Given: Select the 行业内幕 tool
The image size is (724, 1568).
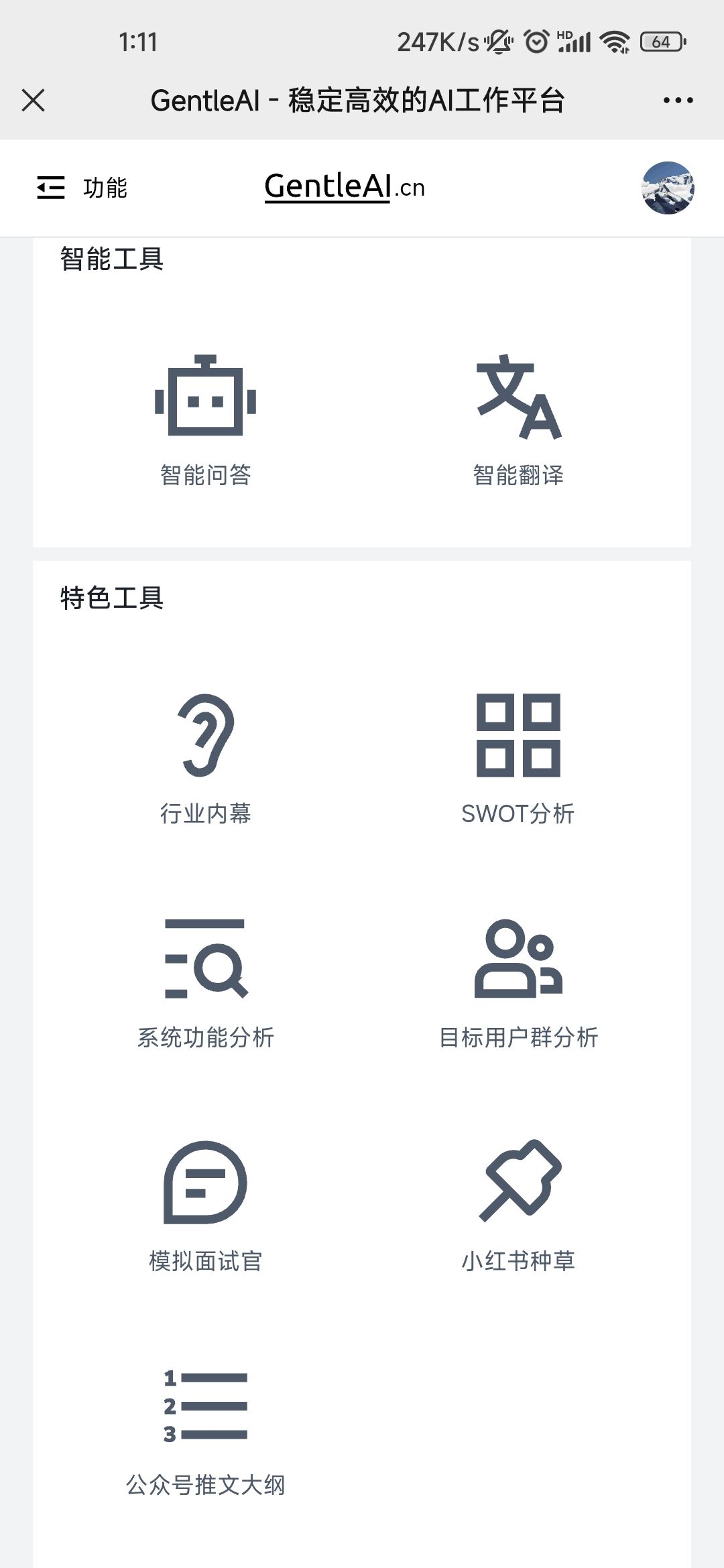Looking at the screenshot, I should pyautogui.click(x=205, y=759).
